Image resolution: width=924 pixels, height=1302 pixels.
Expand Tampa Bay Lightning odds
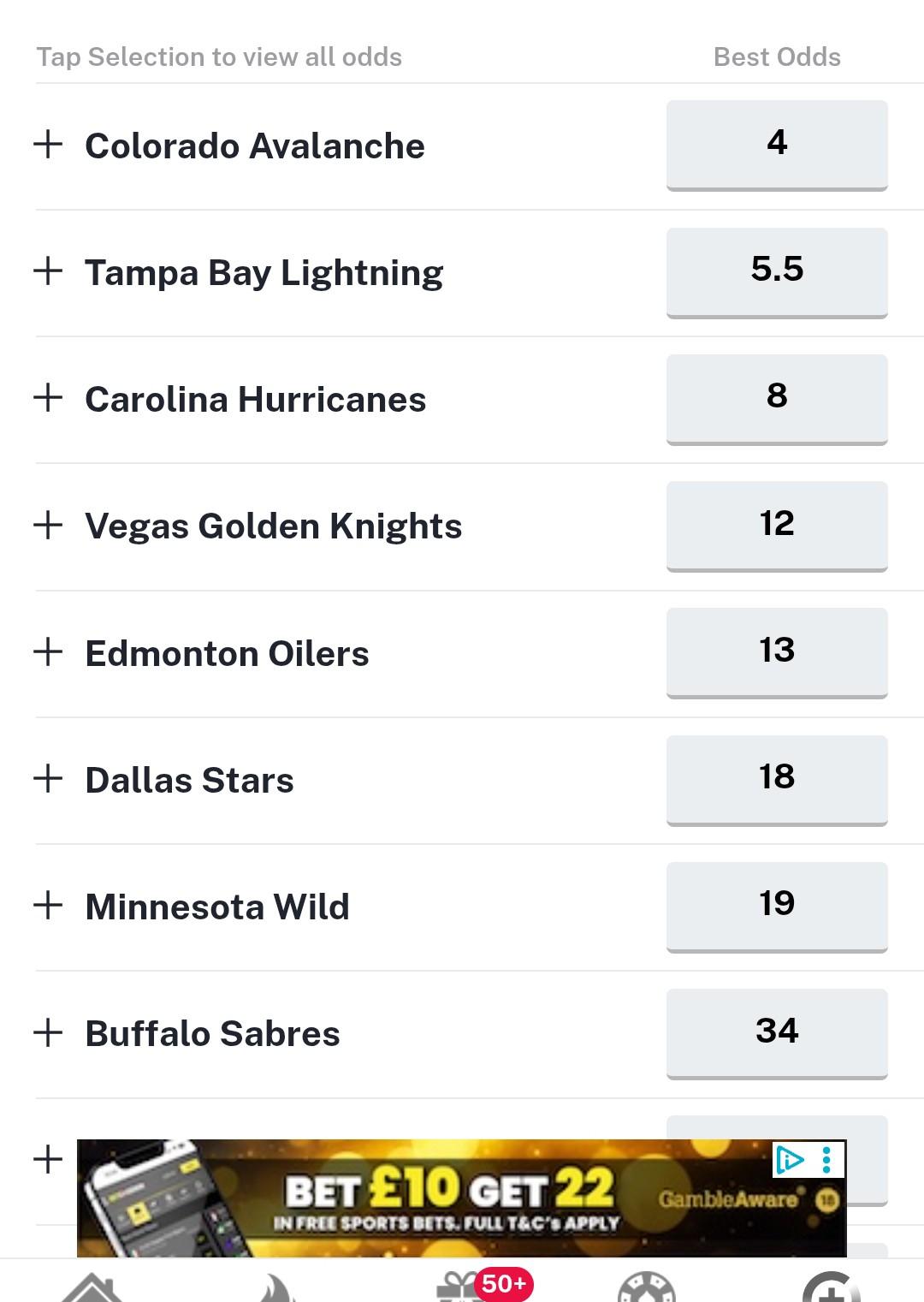(x=48, y=271)
